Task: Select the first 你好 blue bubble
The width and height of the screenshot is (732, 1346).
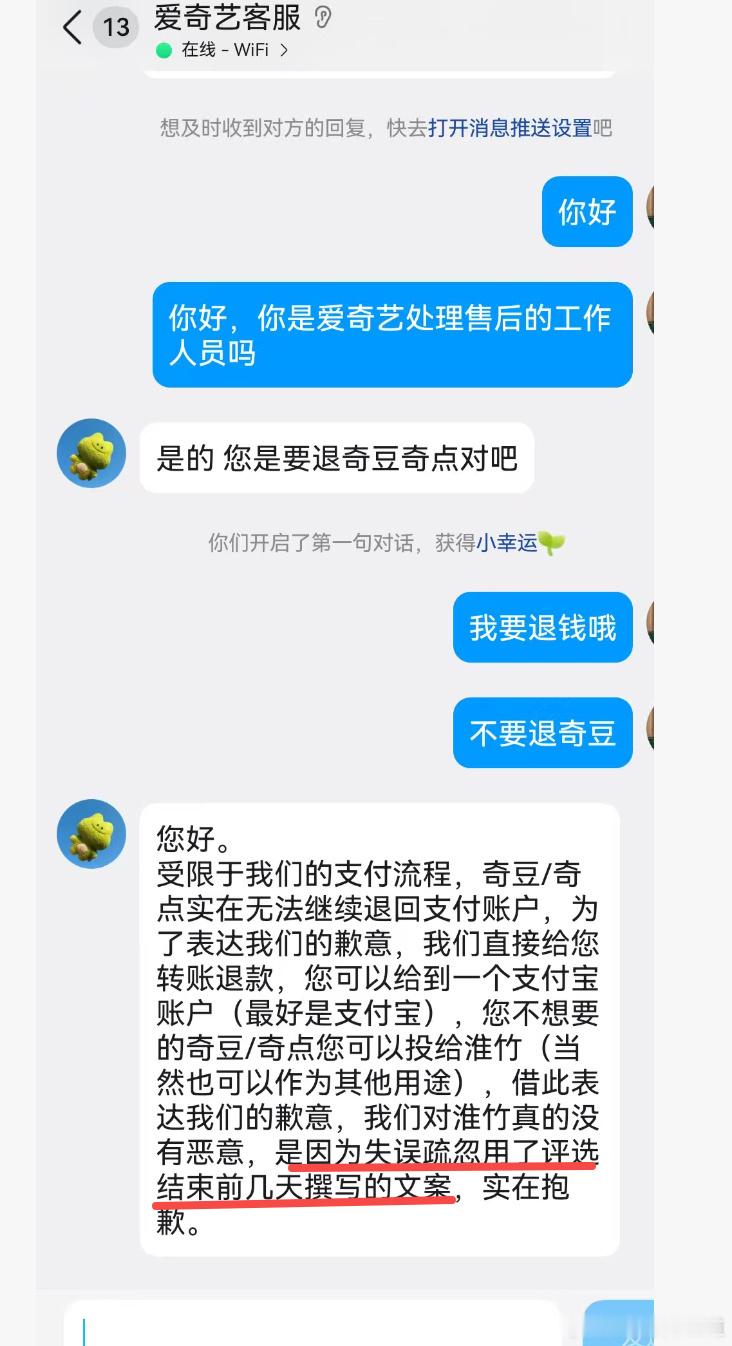Action: pyautogui.click(x=586, y=211)
